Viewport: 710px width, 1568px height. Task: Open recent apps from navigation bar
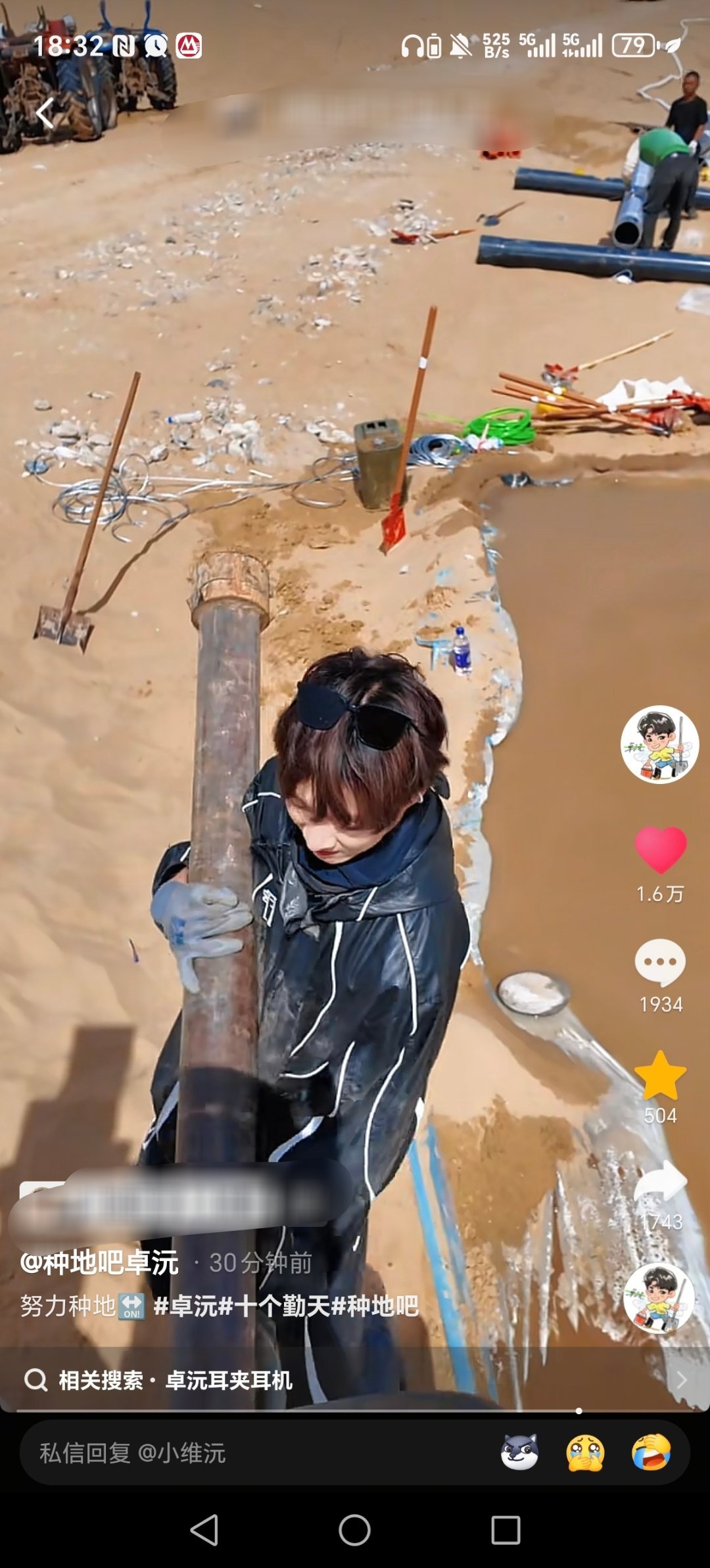(x=506, y=1530)
